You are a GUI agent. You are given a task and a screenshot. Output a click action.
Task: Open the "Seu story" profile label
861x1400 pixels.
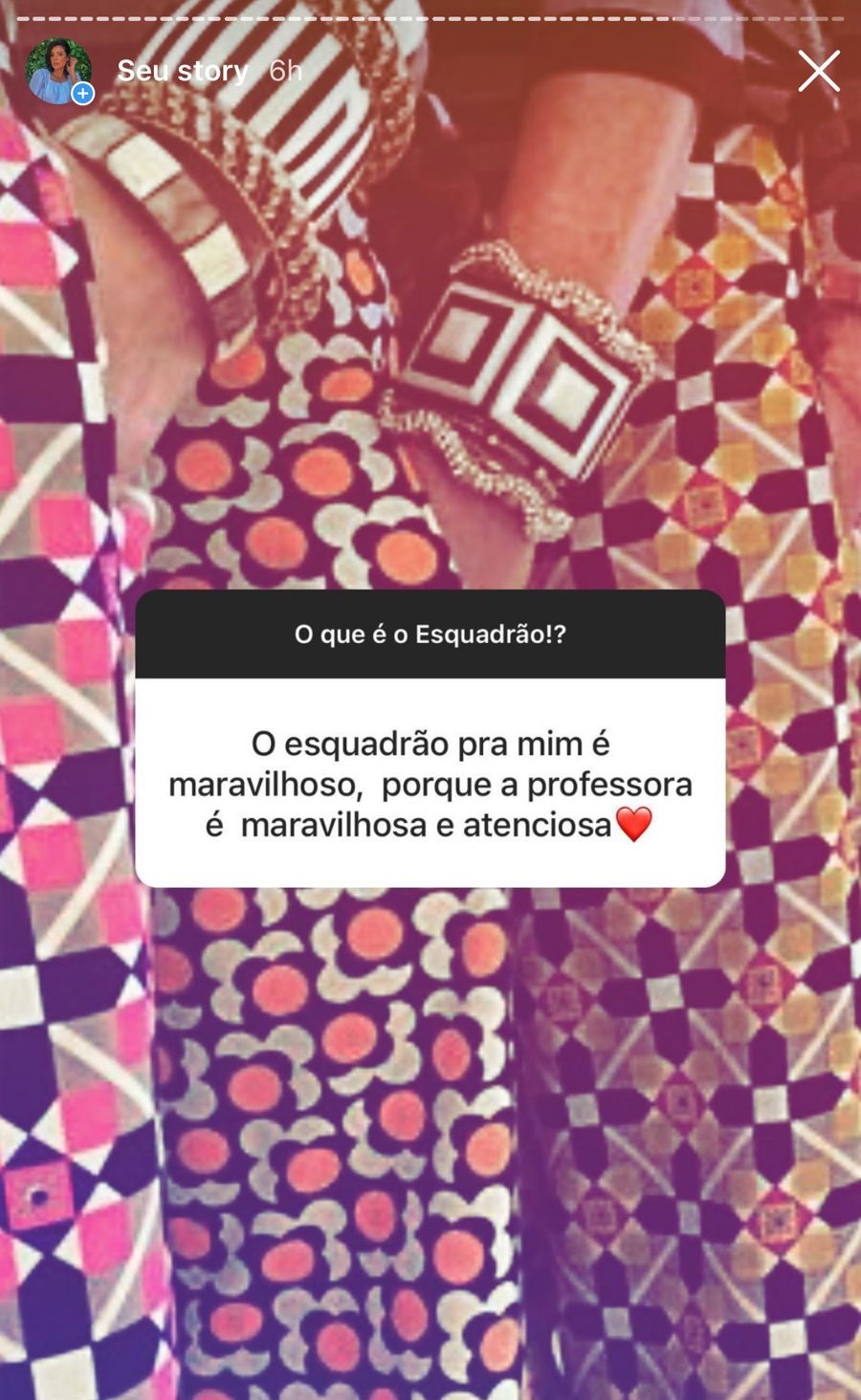[183, 71]
